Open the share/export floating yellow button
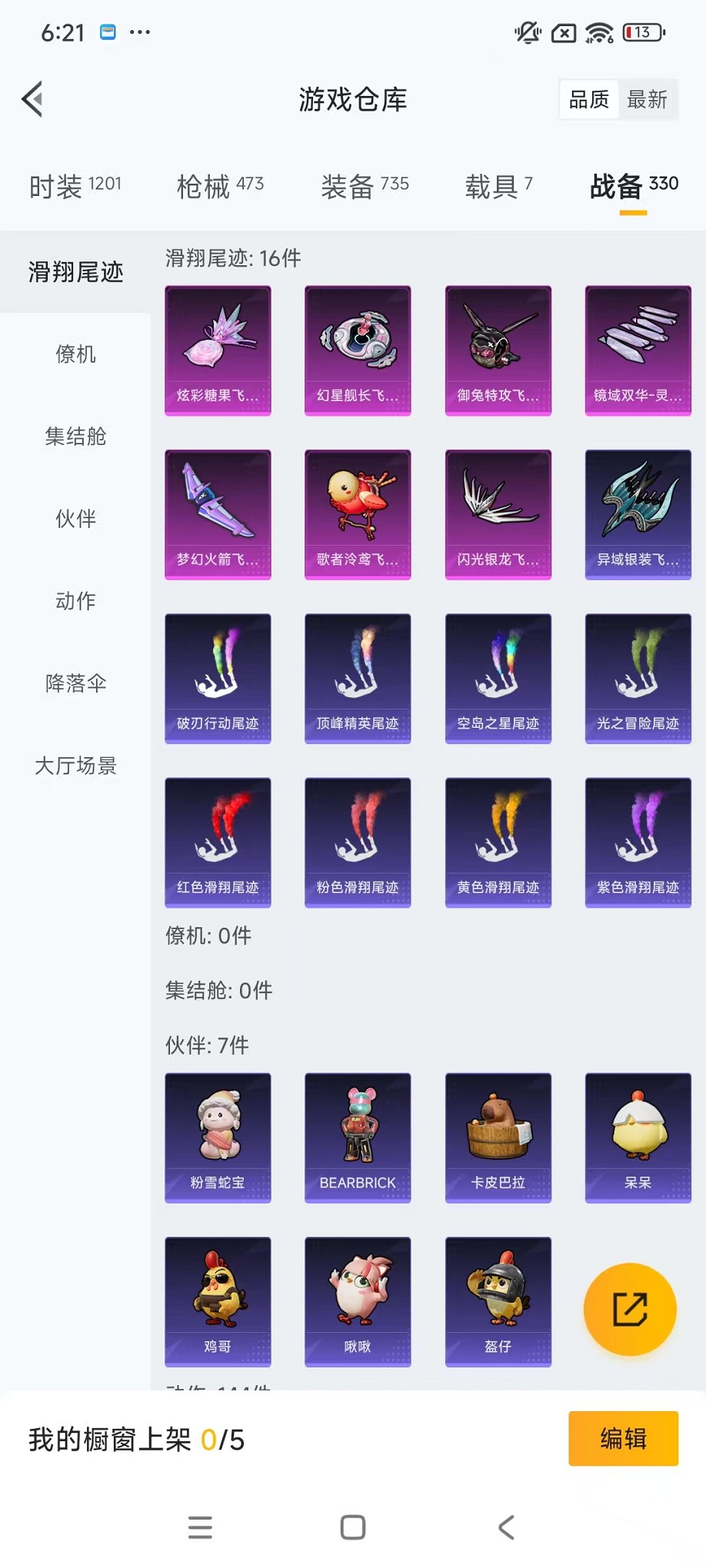 pos(630,1310)
